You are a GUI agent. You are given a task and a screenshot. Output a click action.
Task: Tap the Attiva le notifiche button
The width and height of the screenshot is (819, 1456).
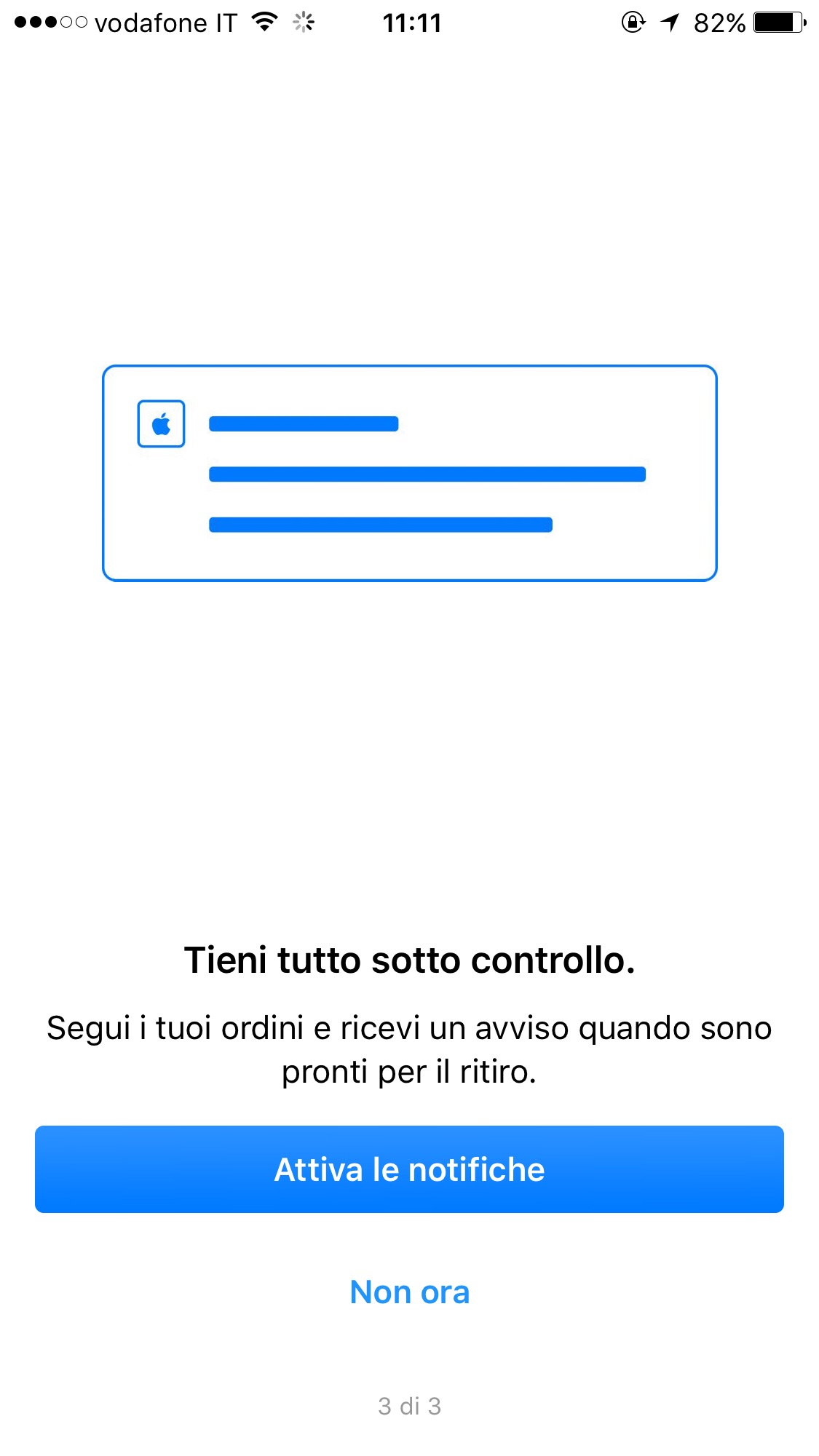409,1169
